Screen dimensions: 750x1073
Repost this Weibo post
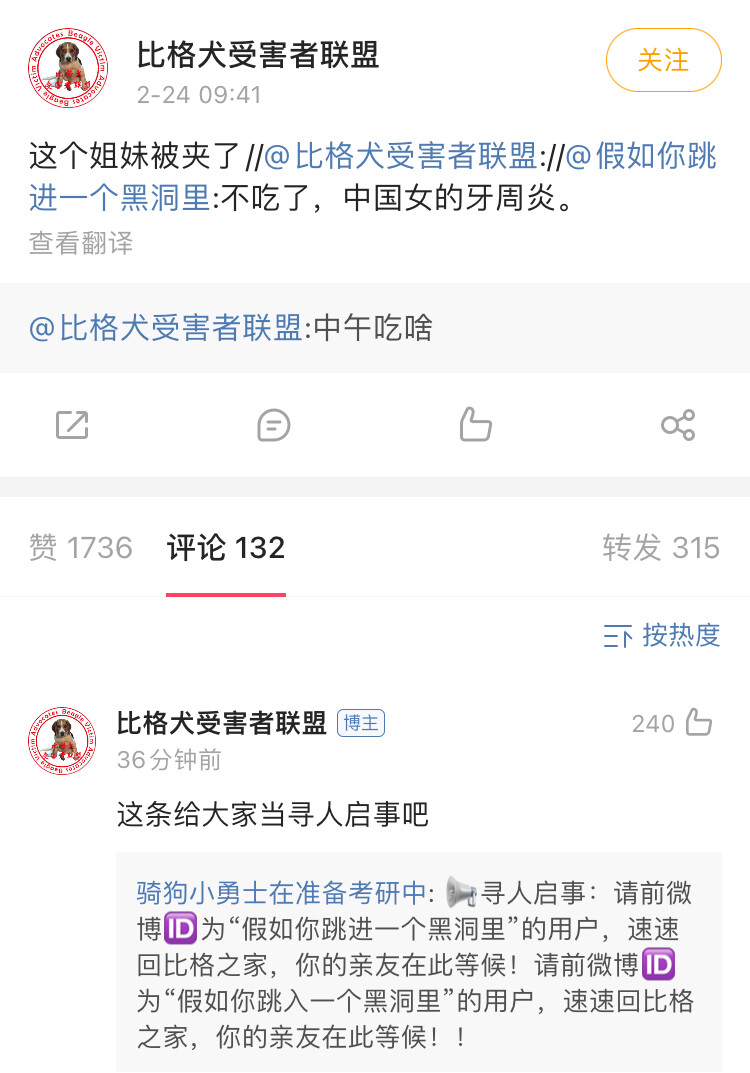tap(72, 425)
